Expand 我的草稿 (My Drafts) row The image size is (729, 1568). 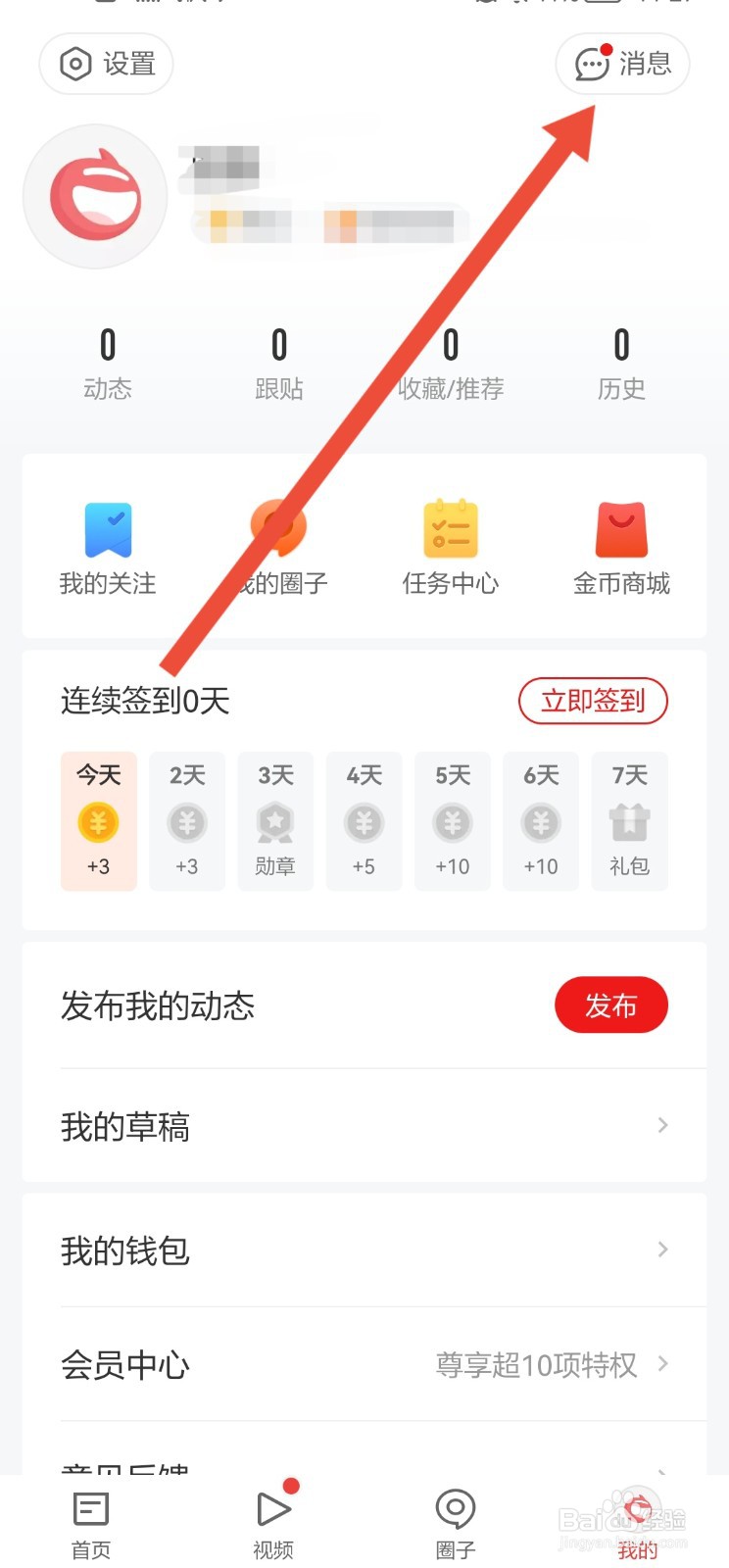pos(363,1125)
